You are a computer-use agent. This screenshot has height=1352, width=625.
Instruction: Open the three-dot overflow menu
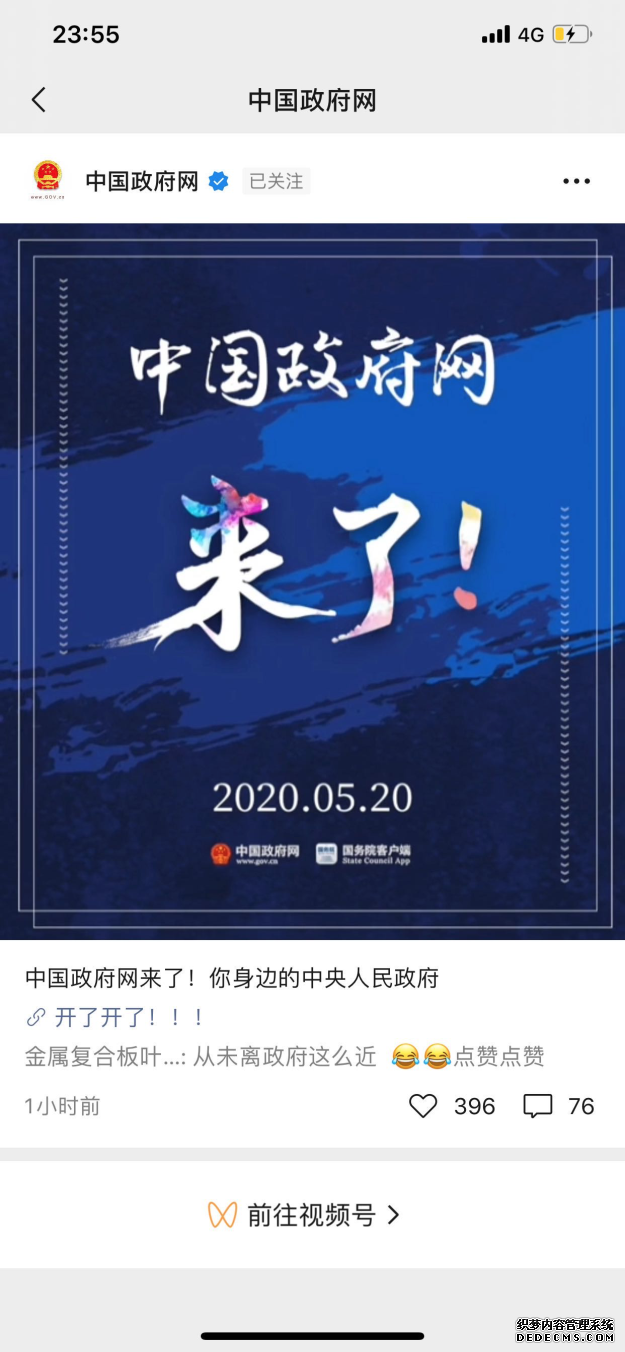tap(576, 181)
